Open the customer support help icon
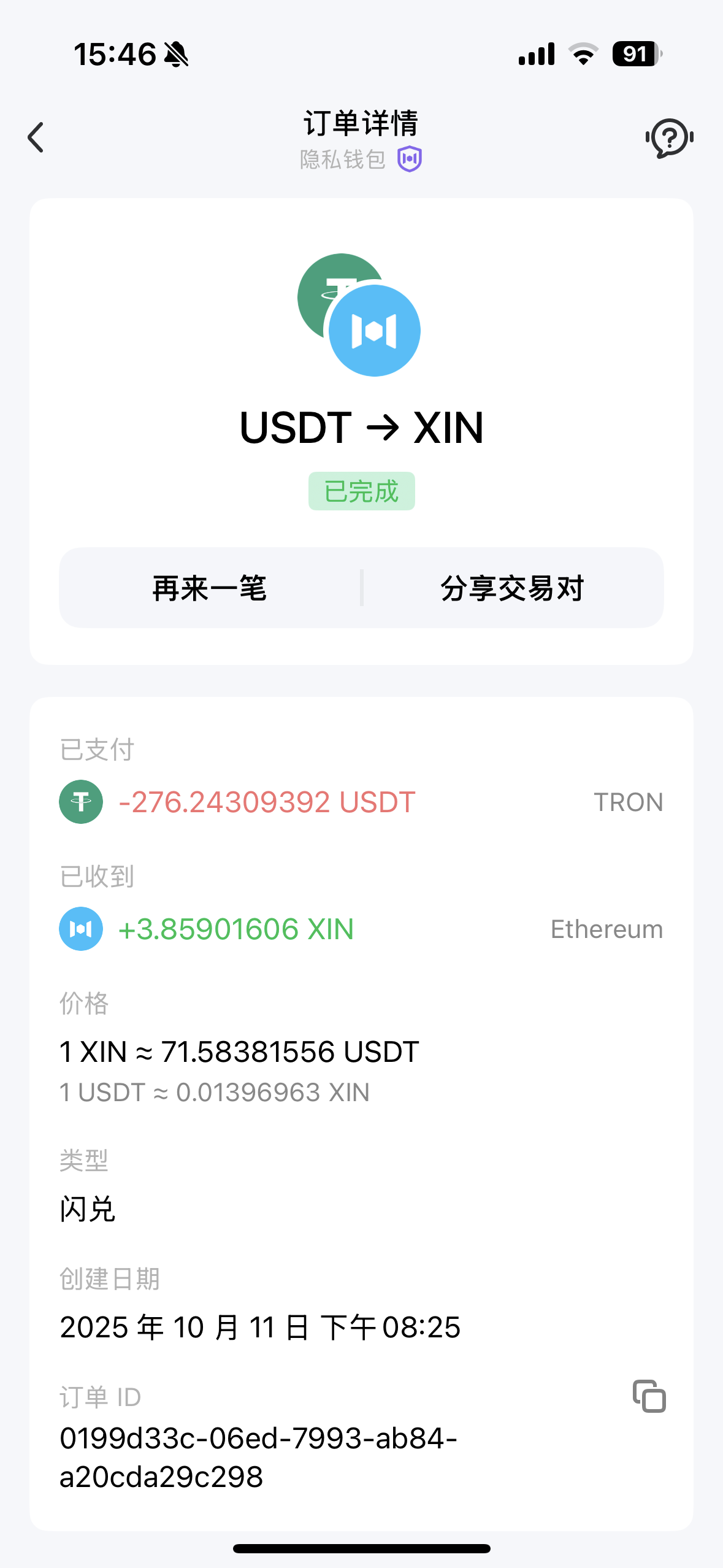Image resolution: width=723 pixels, height=1568 pixels. tap(669, 137)
